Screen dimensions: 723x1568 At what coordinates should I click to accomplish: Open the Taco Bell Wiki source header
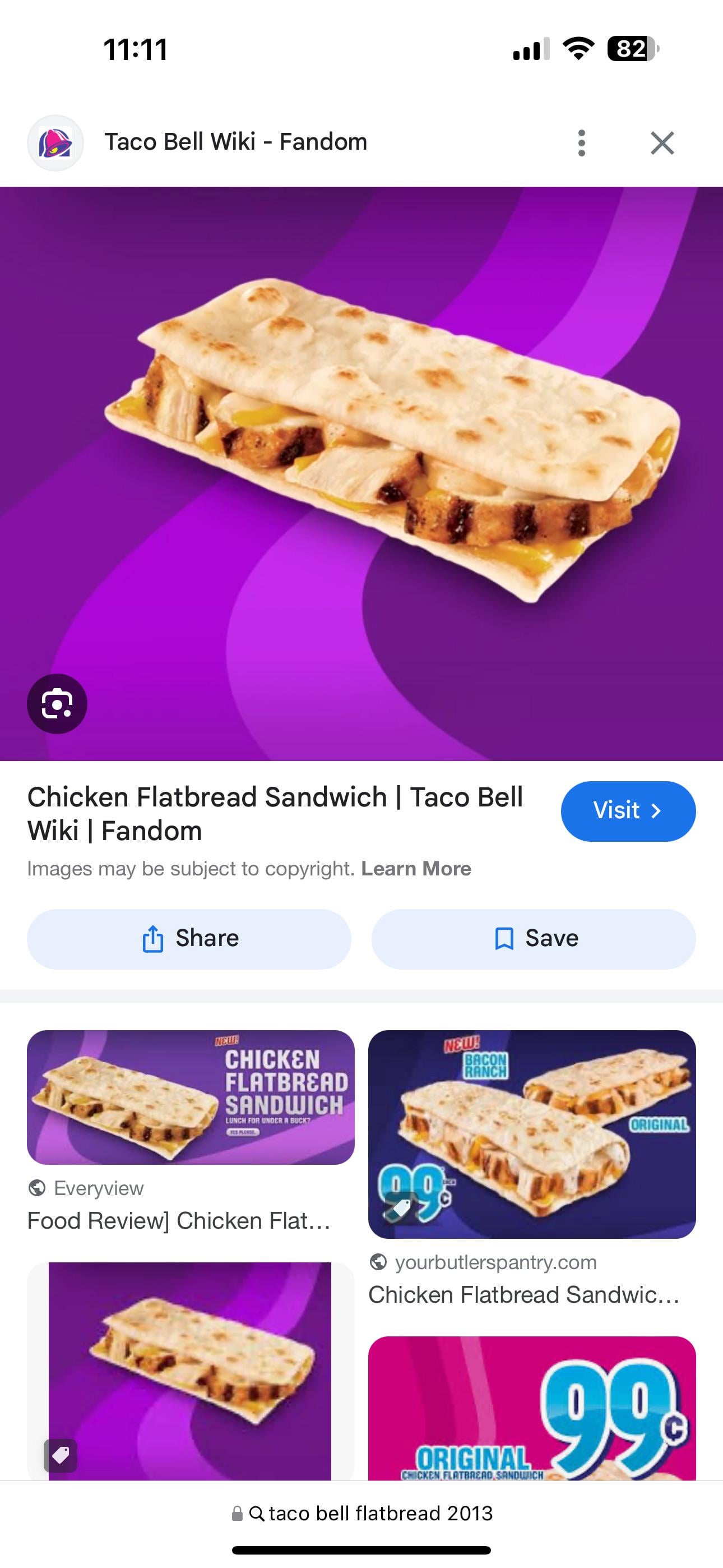point(235,142)
